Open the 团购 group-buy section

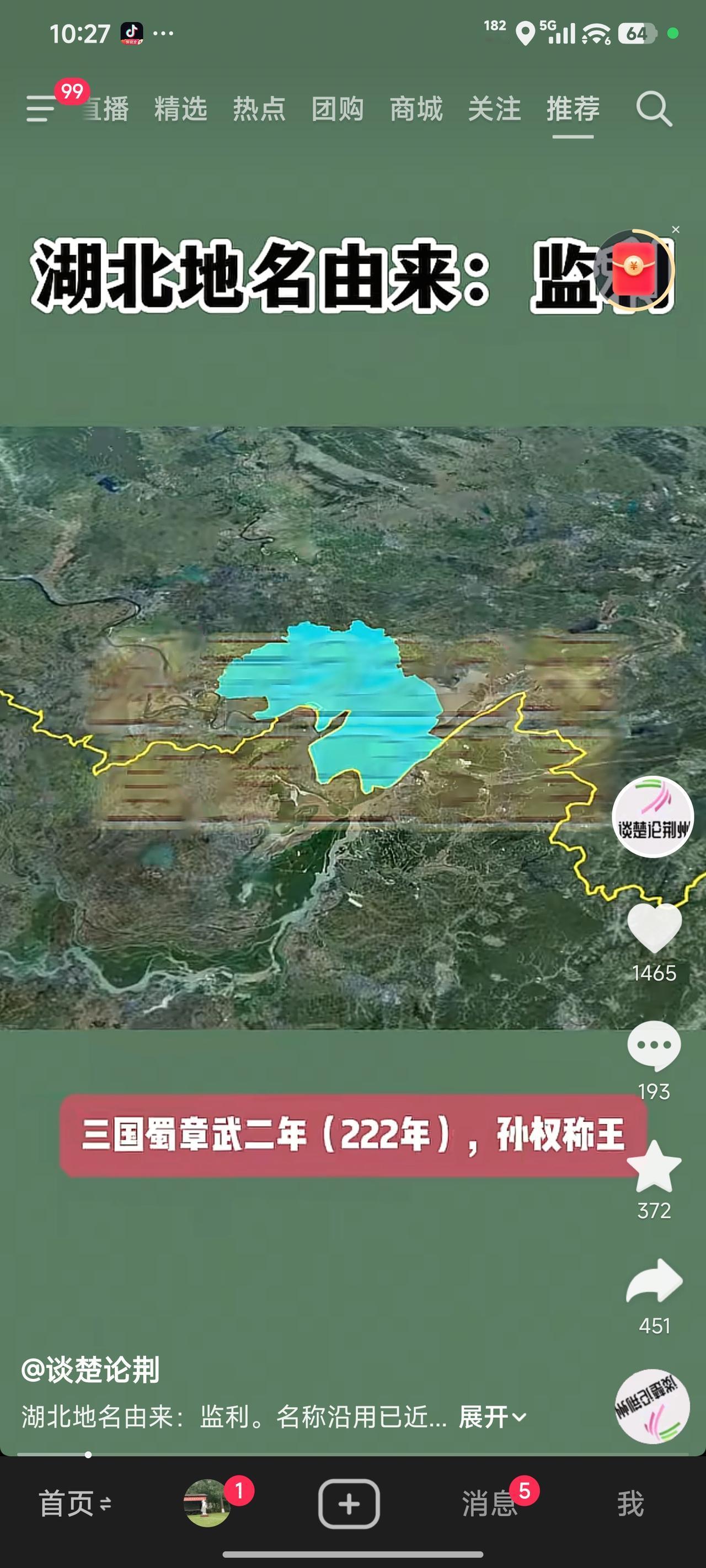pyautogui.click(x=337, y=110)
